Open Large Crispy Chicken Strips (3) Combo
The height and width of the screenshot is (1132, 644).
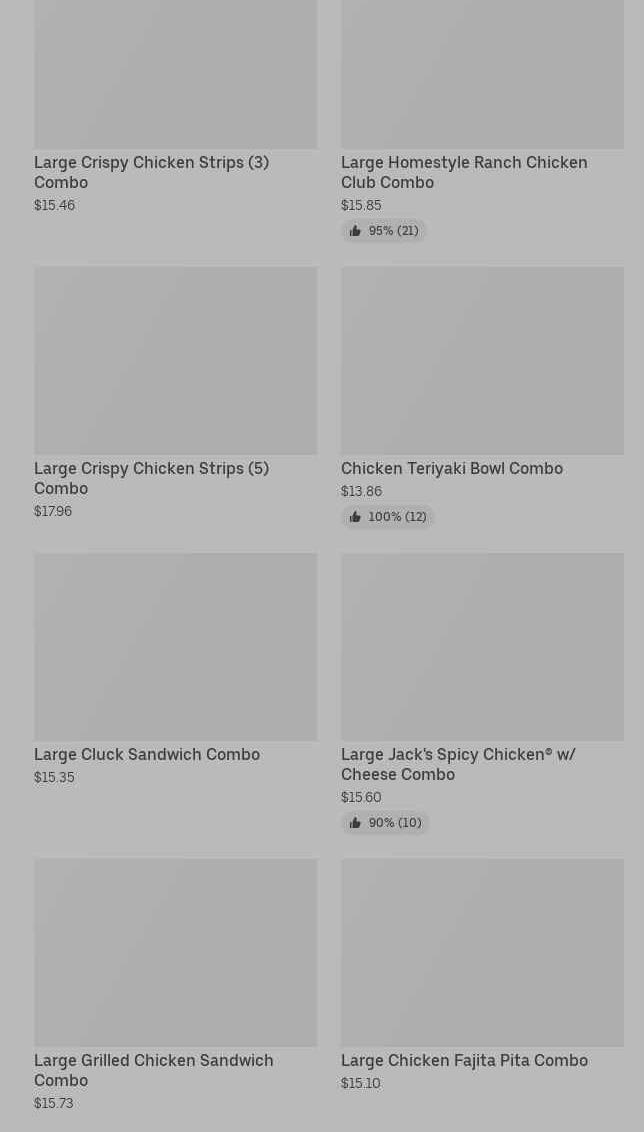tap(175, 107)
